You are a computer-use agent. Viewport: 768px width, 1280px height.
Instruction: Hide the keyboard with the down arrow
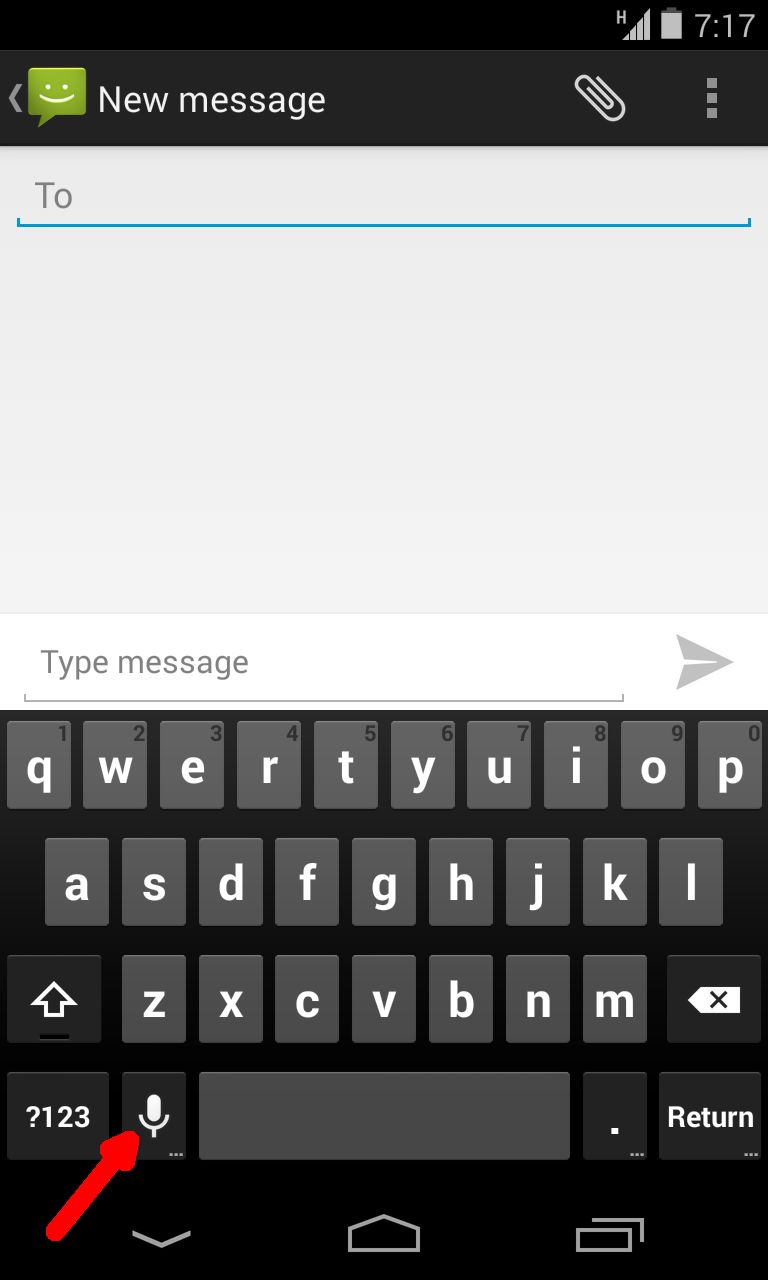[x=161, y=1238]
